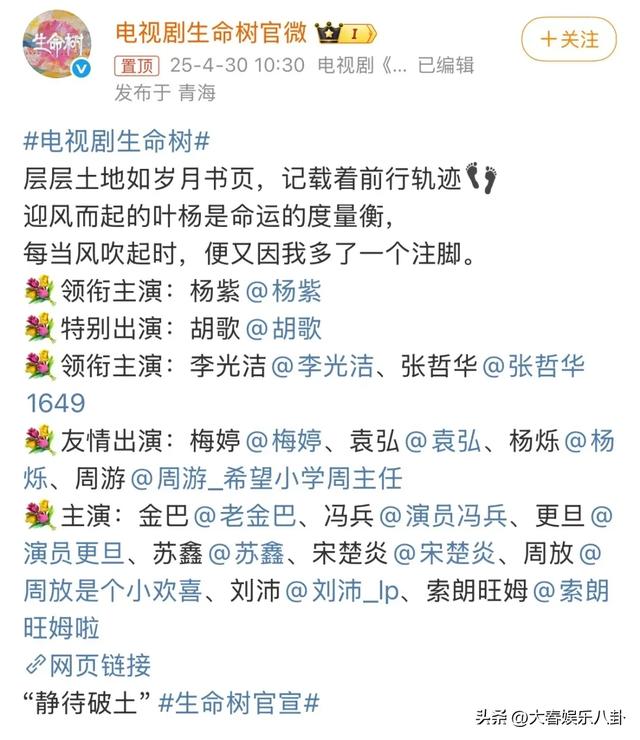This screenshot has width=640, height=740.
Task: Follow 电视剧生命树官微 with the 关注 button
Action: [569, 40]
